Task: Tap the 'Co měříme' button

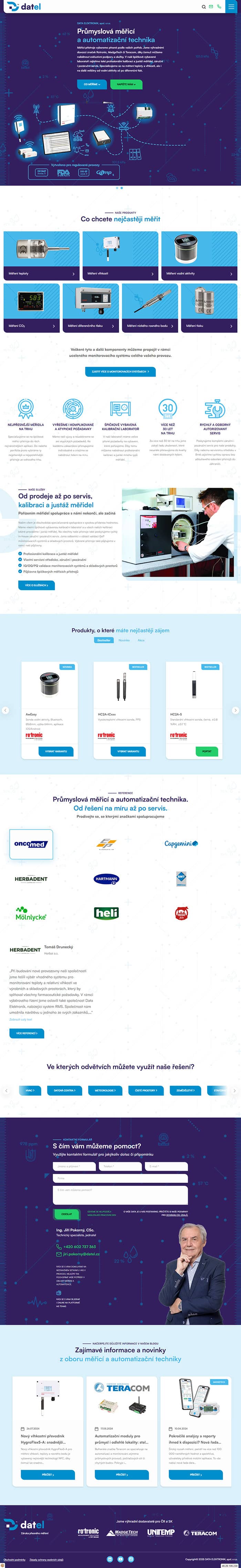Action: pos(91,84)
